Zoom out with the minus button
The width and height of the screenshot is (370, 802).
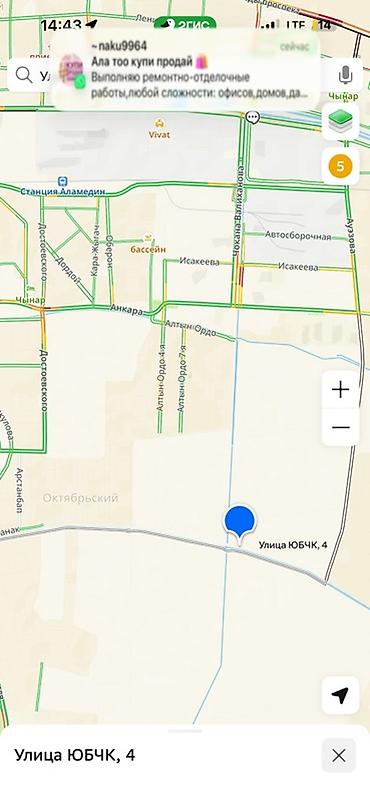[340, 427]
